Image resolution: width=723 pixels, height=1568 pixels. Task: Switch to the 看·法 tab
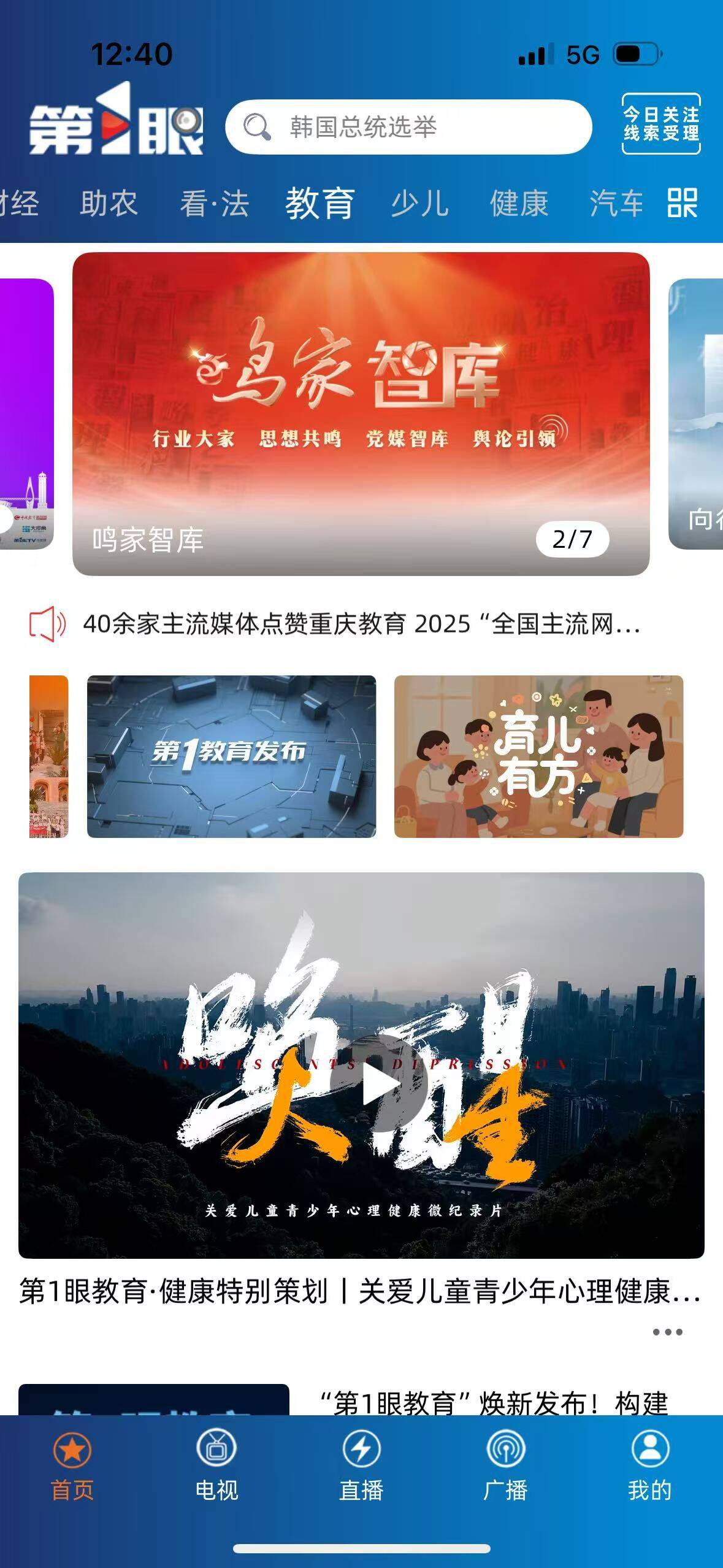click(214, 203)
